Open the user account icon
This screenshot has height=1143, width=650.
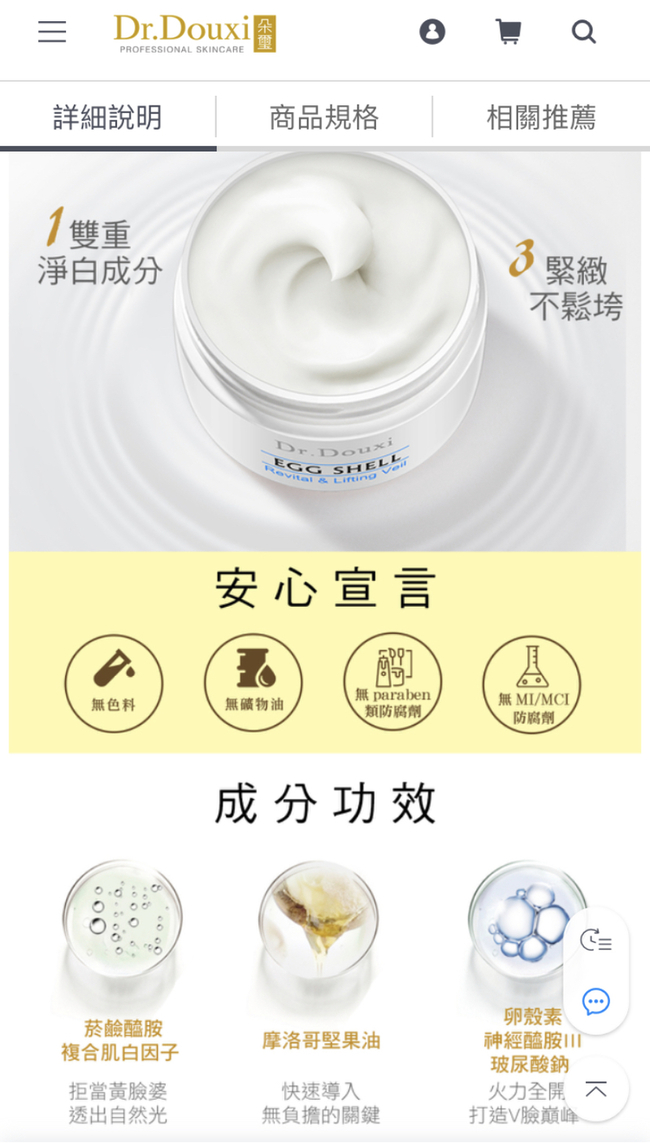[x=432, y=32]
